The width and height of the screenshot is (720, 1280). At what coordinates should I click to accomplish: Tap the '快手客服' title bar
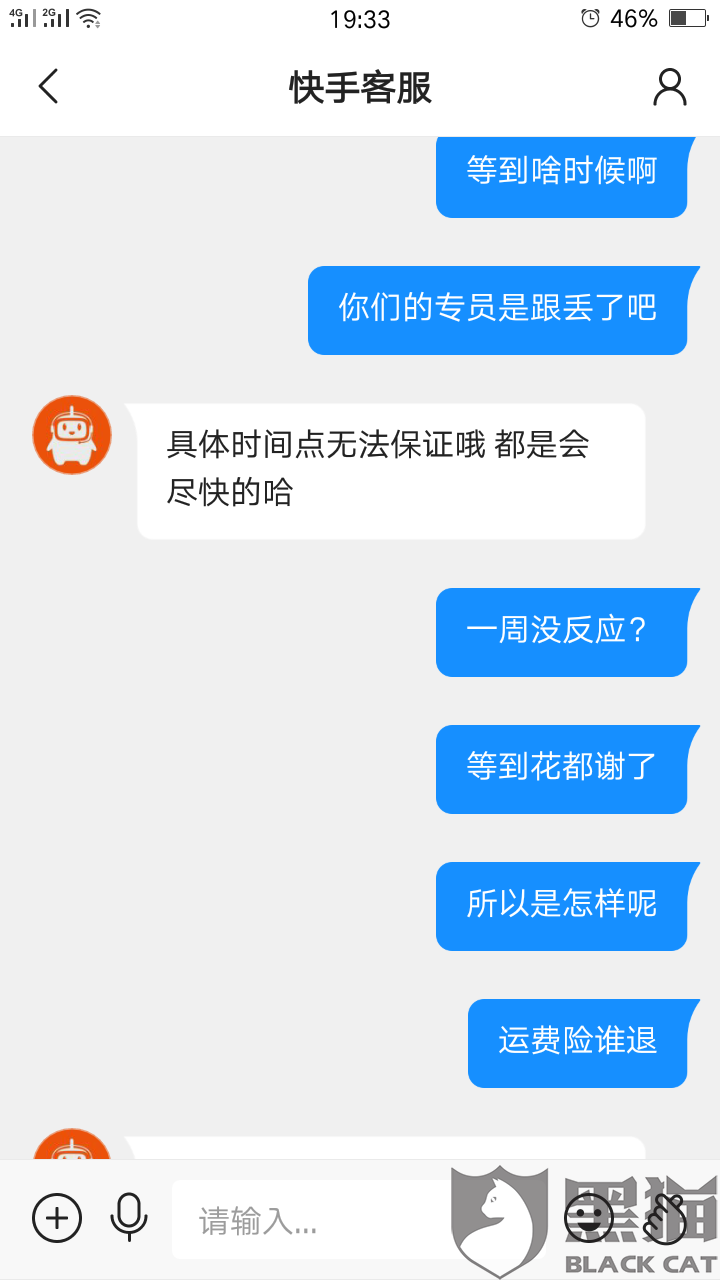(x=360, y=86)
